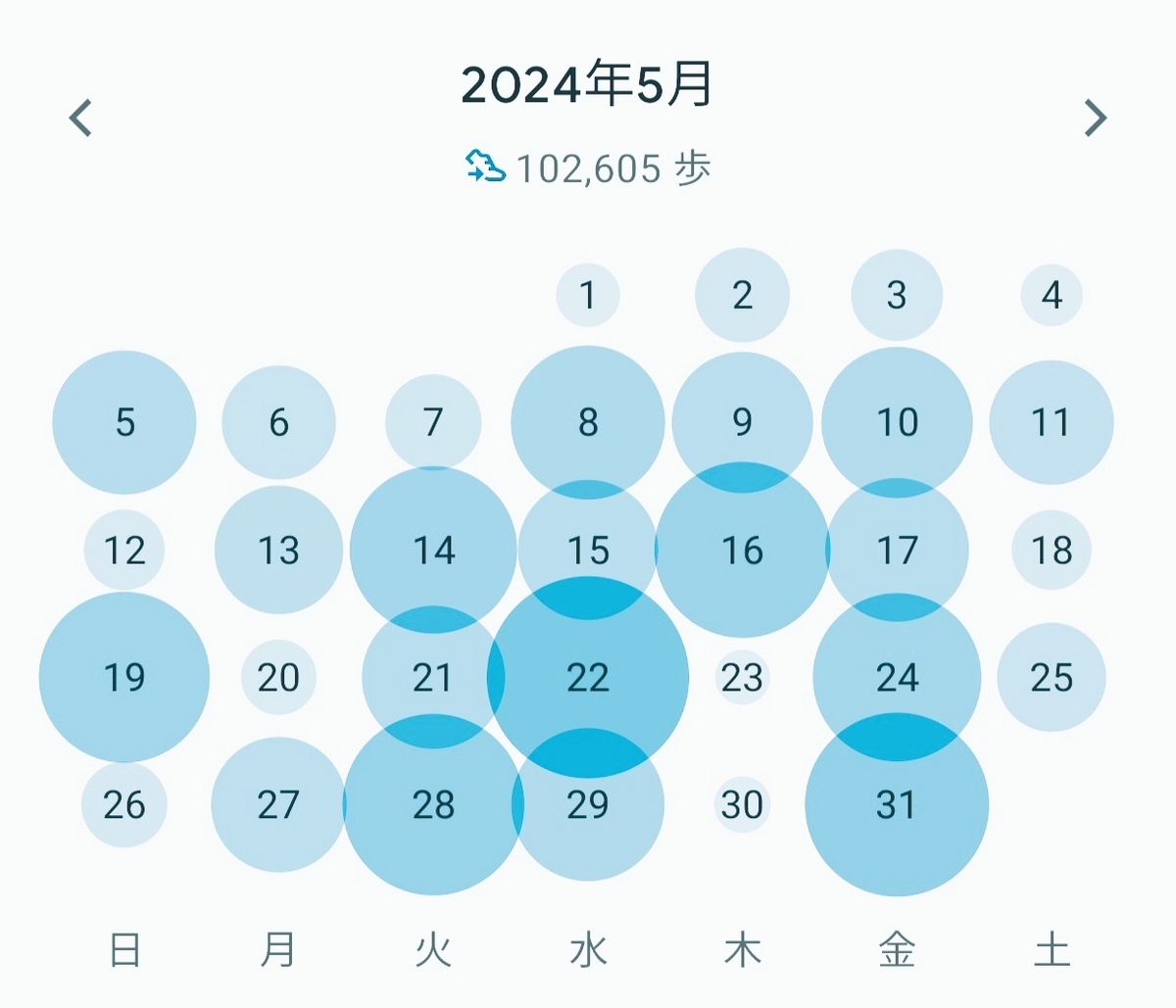
Task: Open May 19 step data
Action: 124,678
